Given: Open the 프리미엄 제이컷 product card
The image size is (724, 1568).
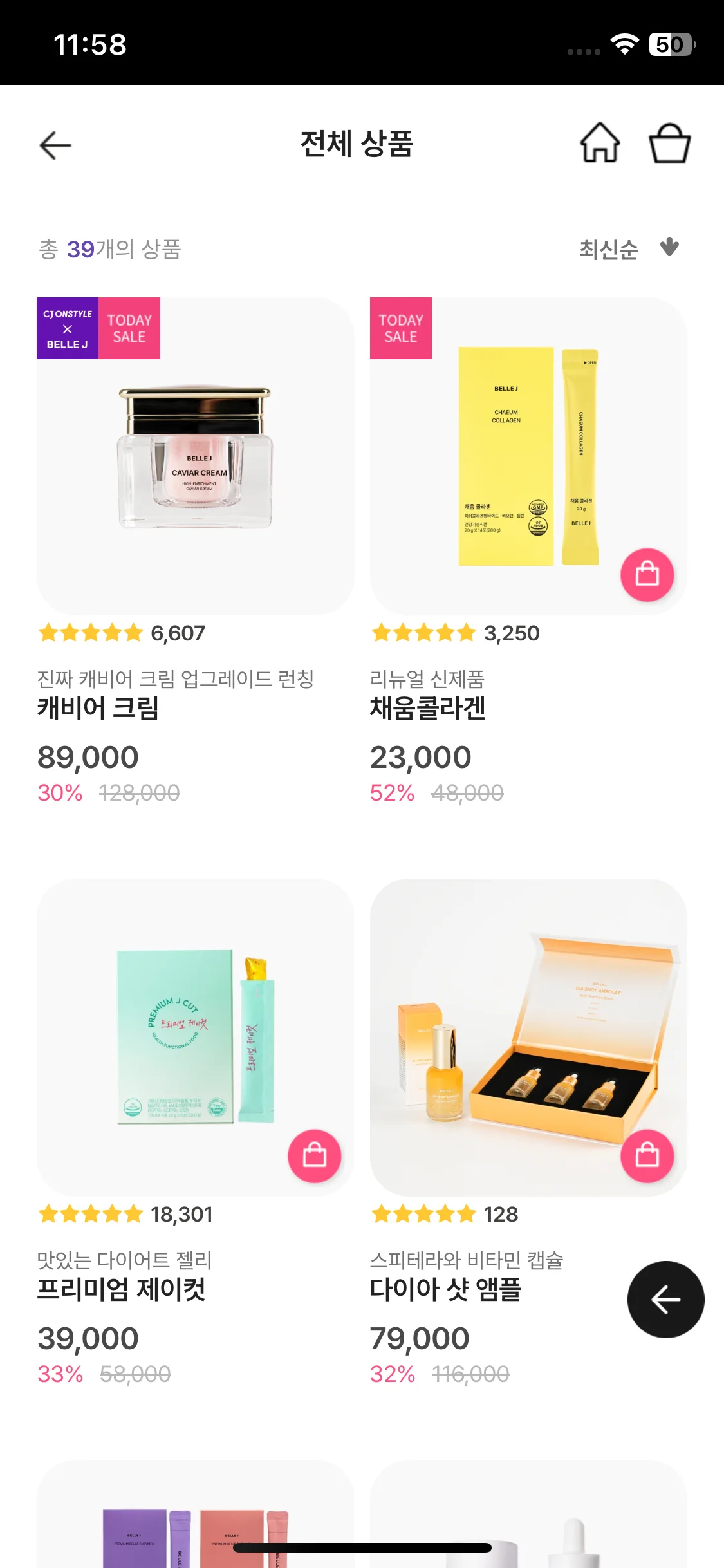Looking at the screenshot, I should [187, 1036].
